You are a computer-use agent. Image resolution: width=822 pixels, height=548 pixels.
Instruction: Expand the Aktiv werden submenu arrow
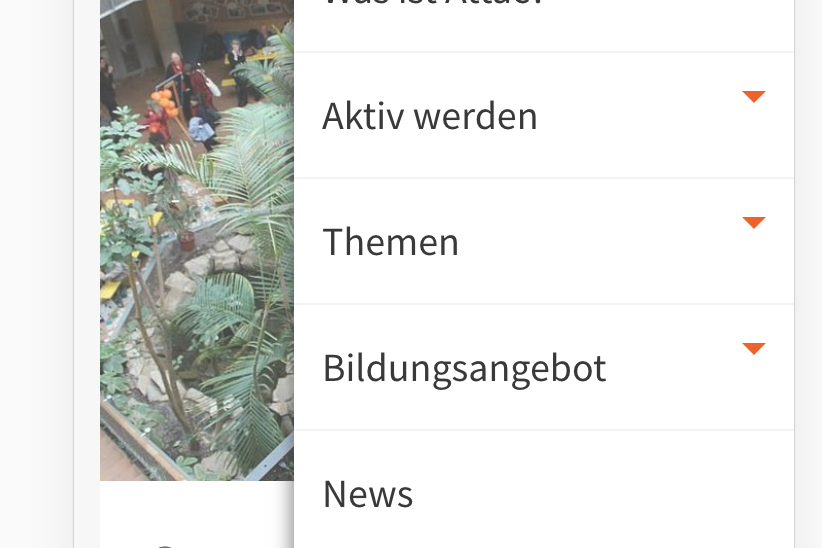tap(754, 97)
